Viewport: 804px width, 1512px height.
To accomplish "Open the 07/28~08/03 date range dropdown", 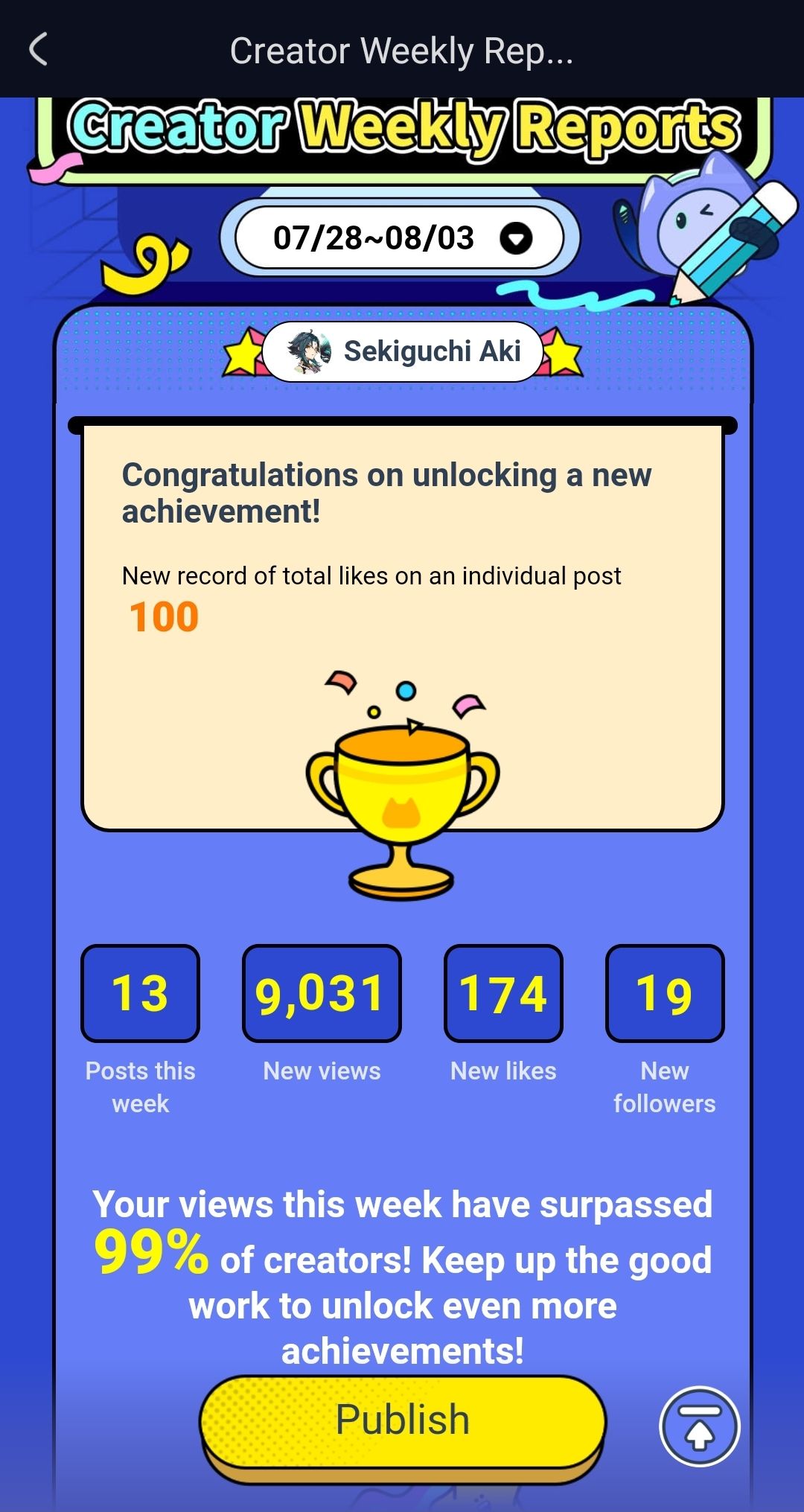I will 400,238.
